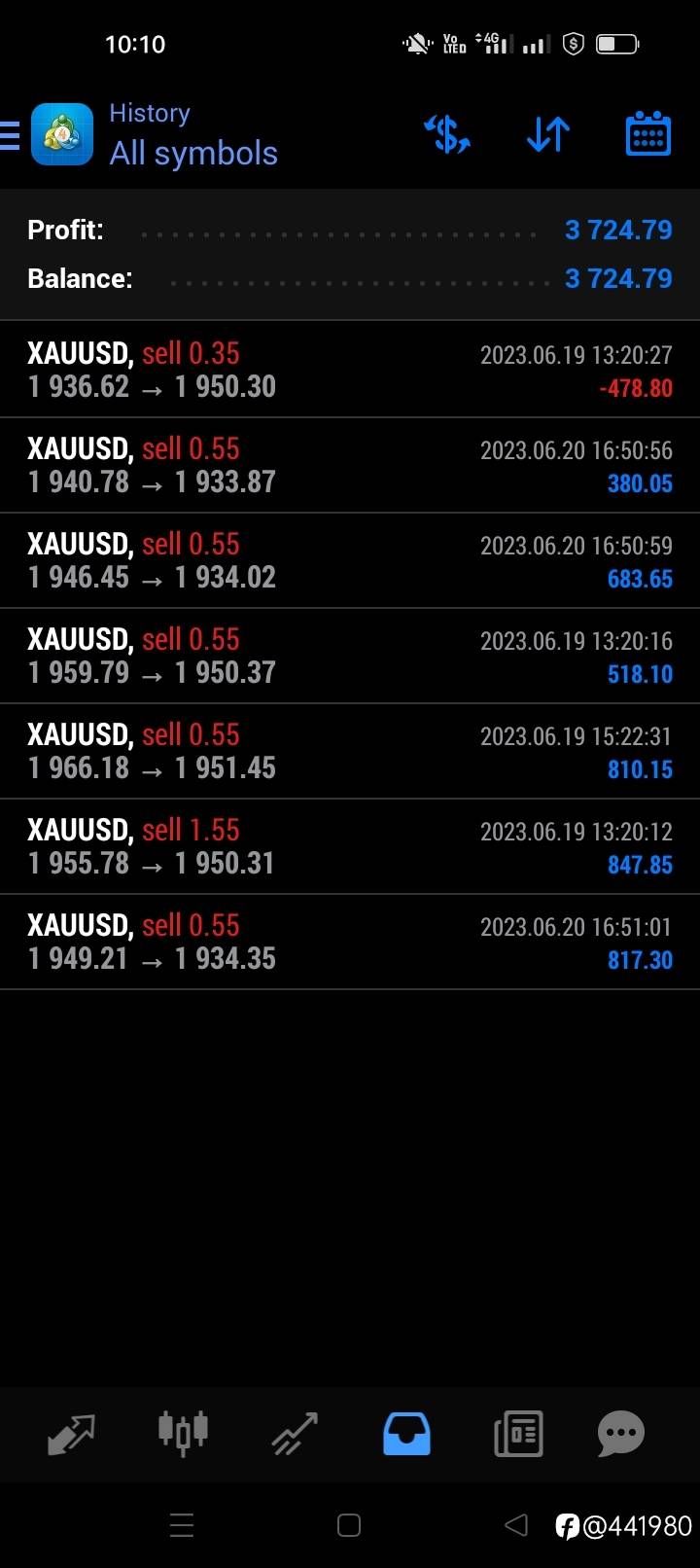The width and height of the screenshot is (700, 1568).
Task: Switch to the Trade tab
Action: point(295,1433)
